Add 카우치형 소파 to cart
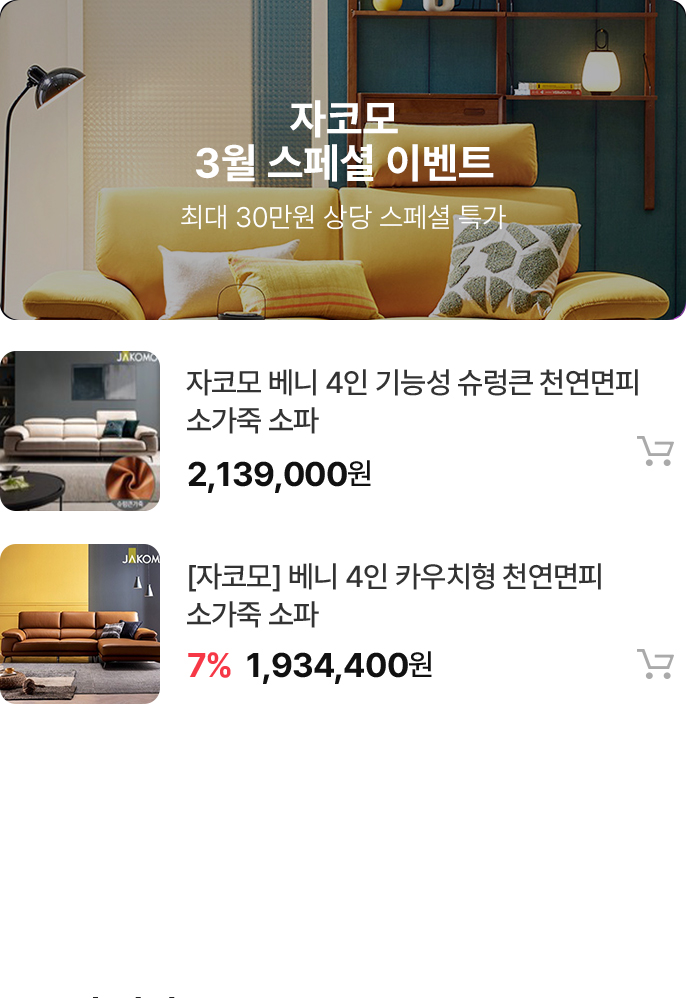Screen dimensions: 686x998 click(x=655, y=664)
